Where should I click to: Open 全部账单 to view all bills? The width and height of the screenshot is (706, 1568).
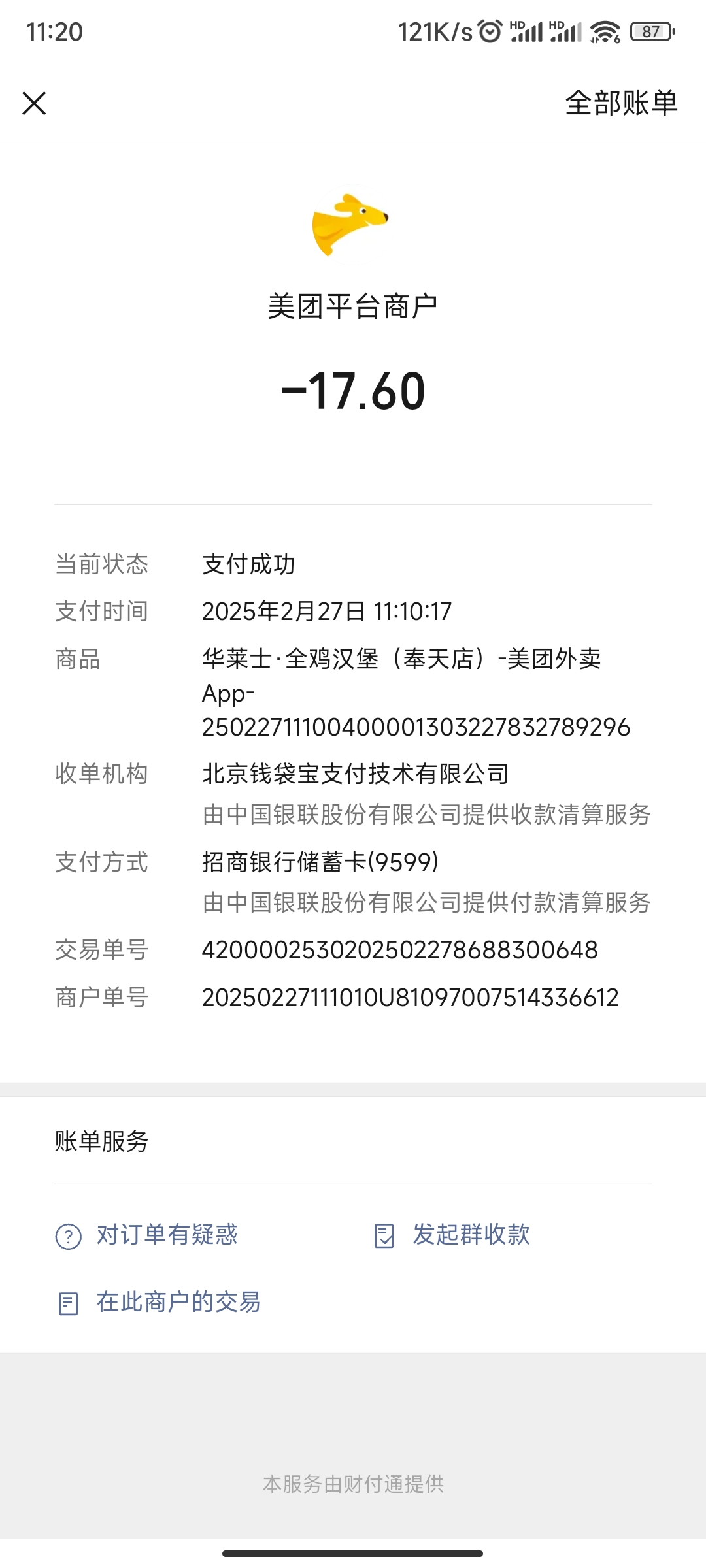621,103
